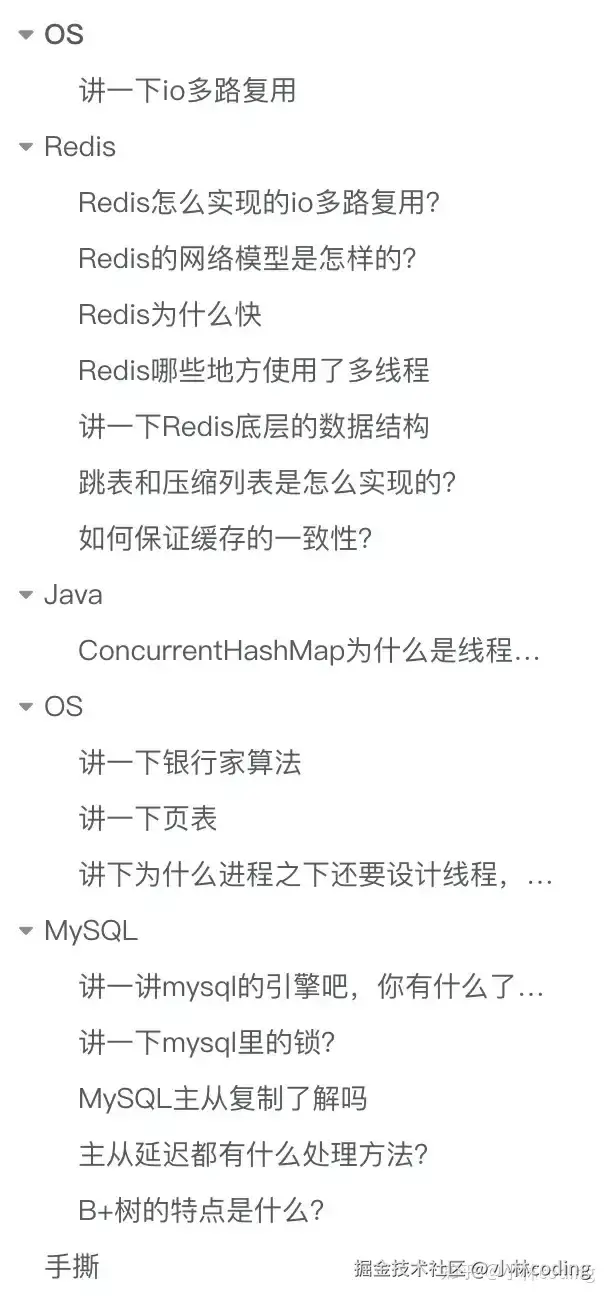
Task: Open the 讲一下io多路复用 entry
Action: click(187, 91)
